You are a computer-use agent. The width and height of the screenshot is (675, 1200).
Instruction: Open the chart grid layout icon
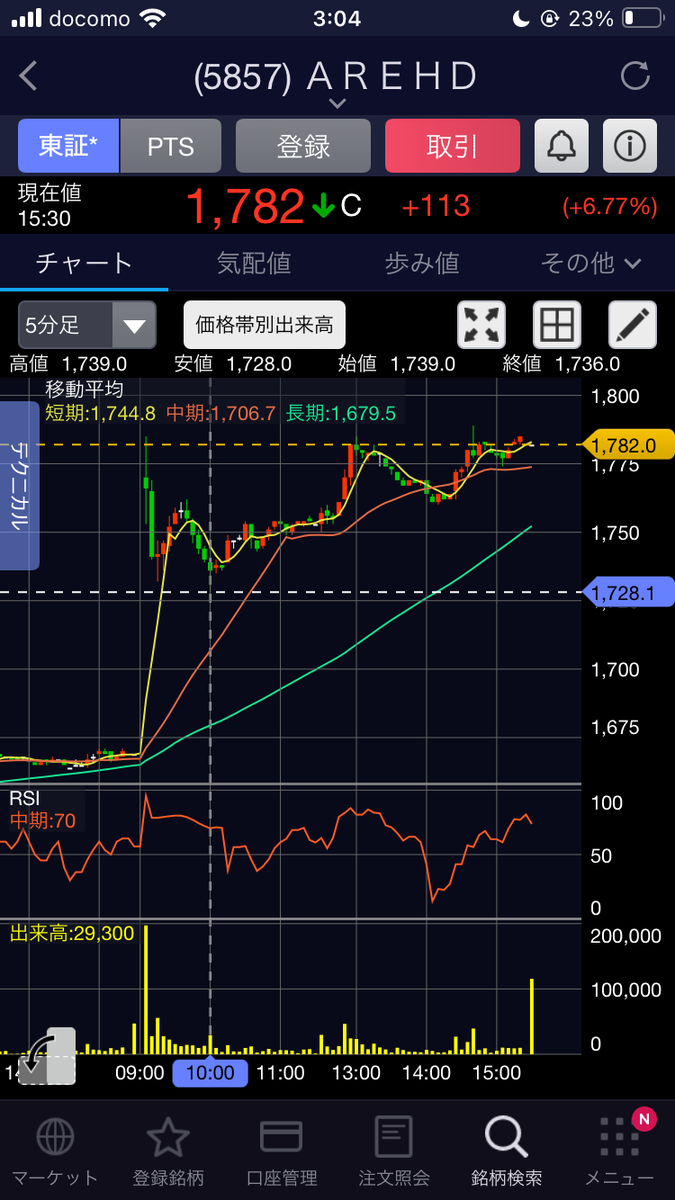point(557,325)
